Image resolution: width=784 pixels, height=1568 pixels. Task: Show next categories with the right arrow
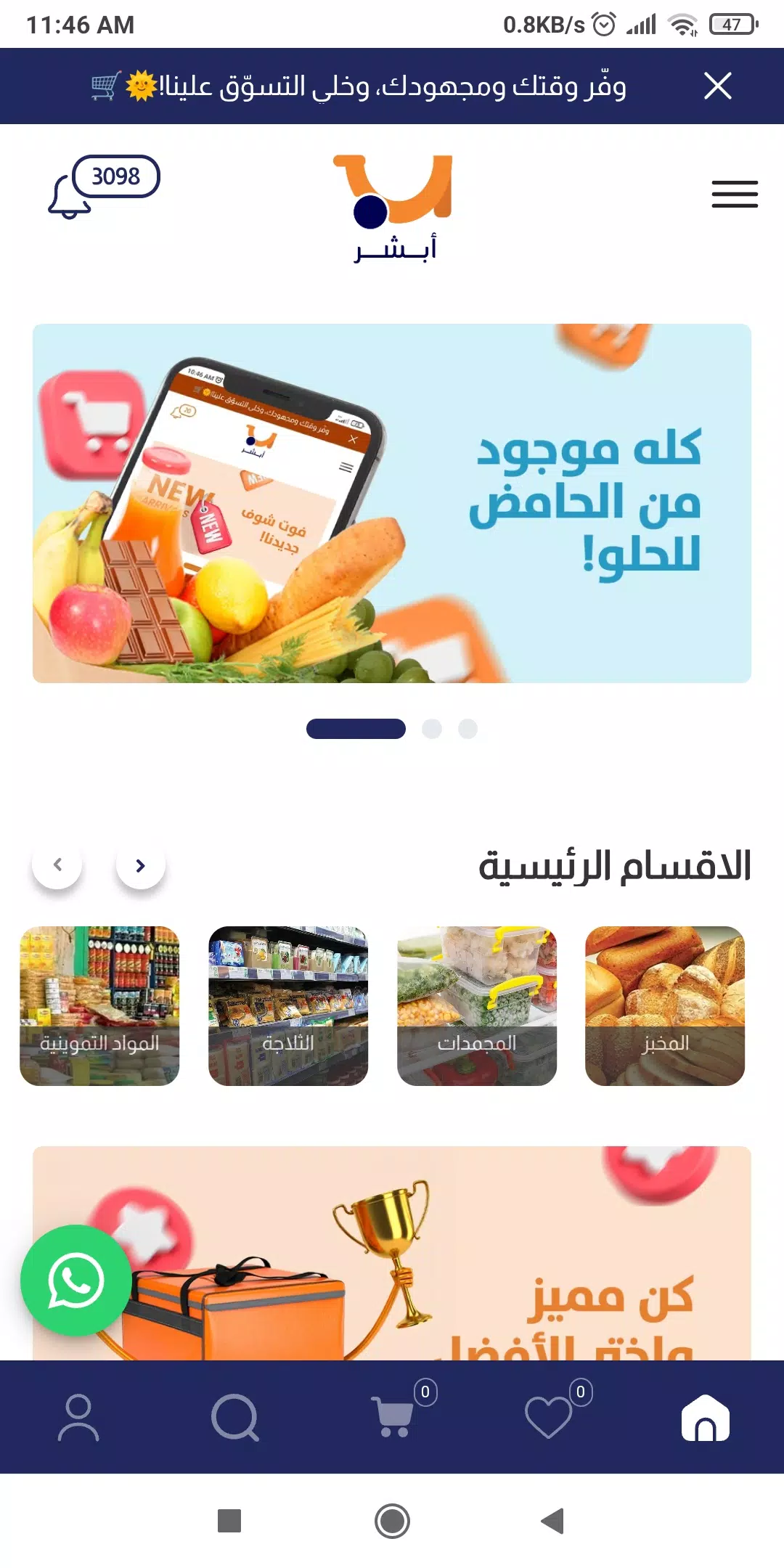click(x=141, y=865)
